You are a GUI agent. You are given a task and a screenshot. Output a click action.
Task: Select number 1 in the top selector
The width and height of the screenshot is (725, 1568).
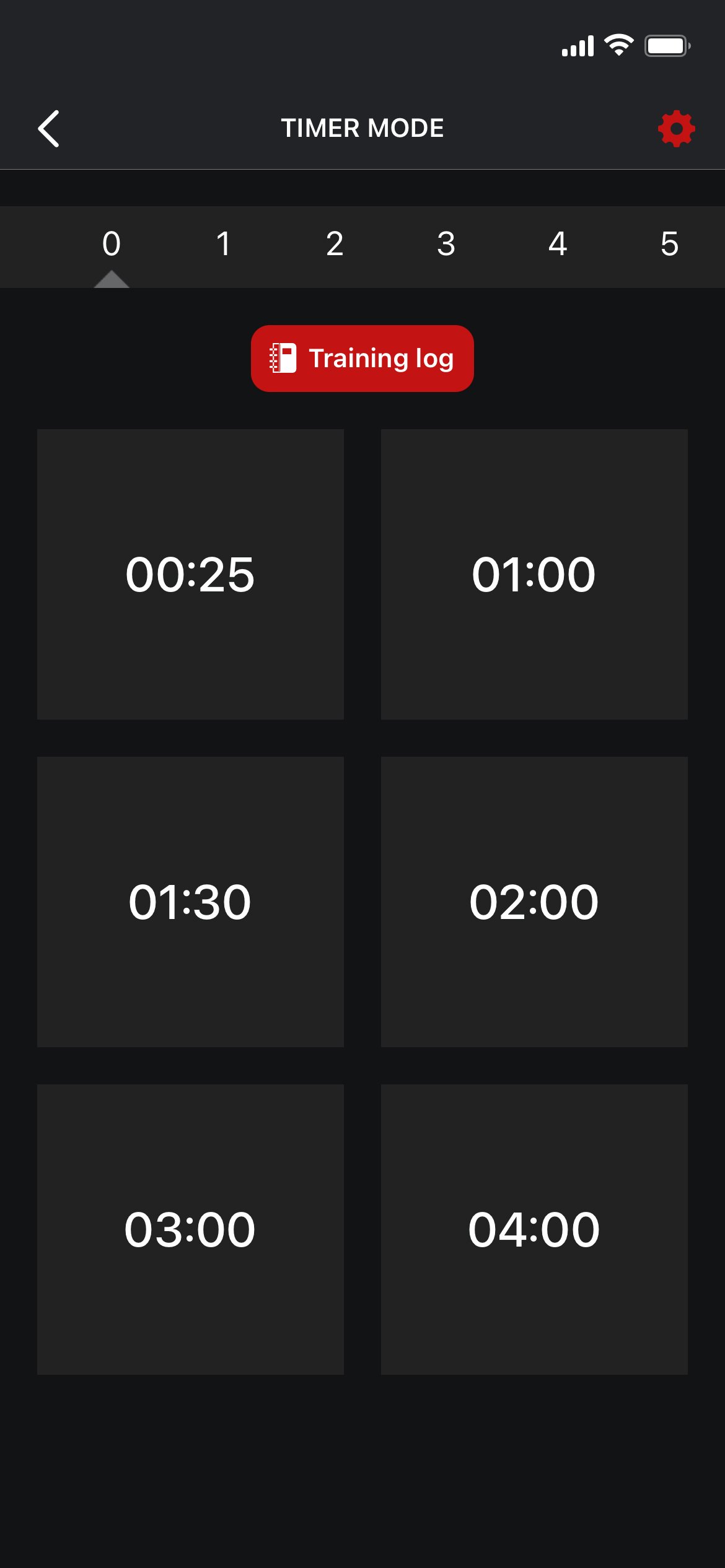pyautogui.click(x=223, y=244)
